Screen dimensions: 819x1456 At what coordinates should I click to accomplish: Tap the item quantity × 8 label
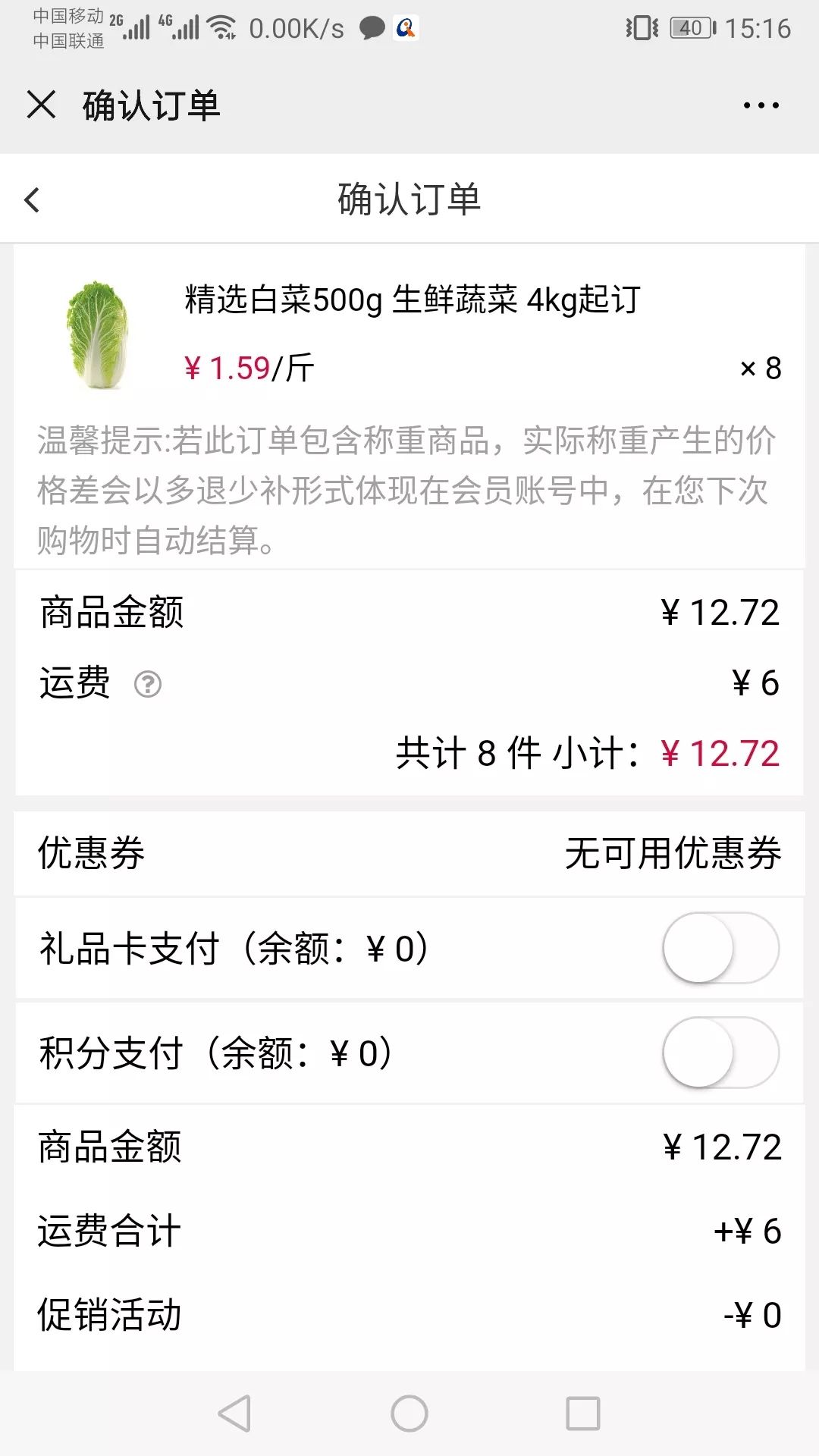click(761, 369)
